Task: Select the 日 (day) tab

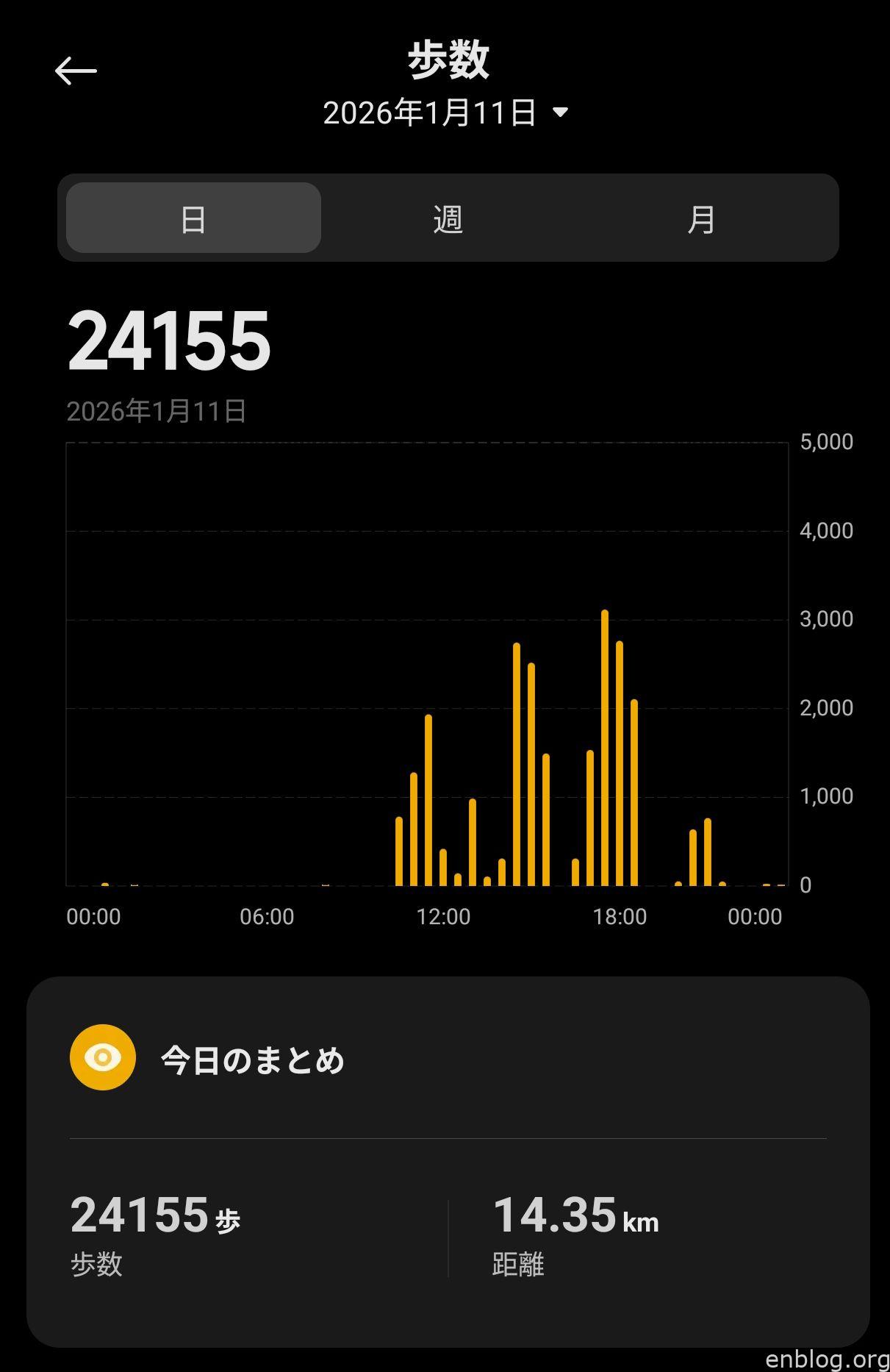Action: tap(193, 218)
